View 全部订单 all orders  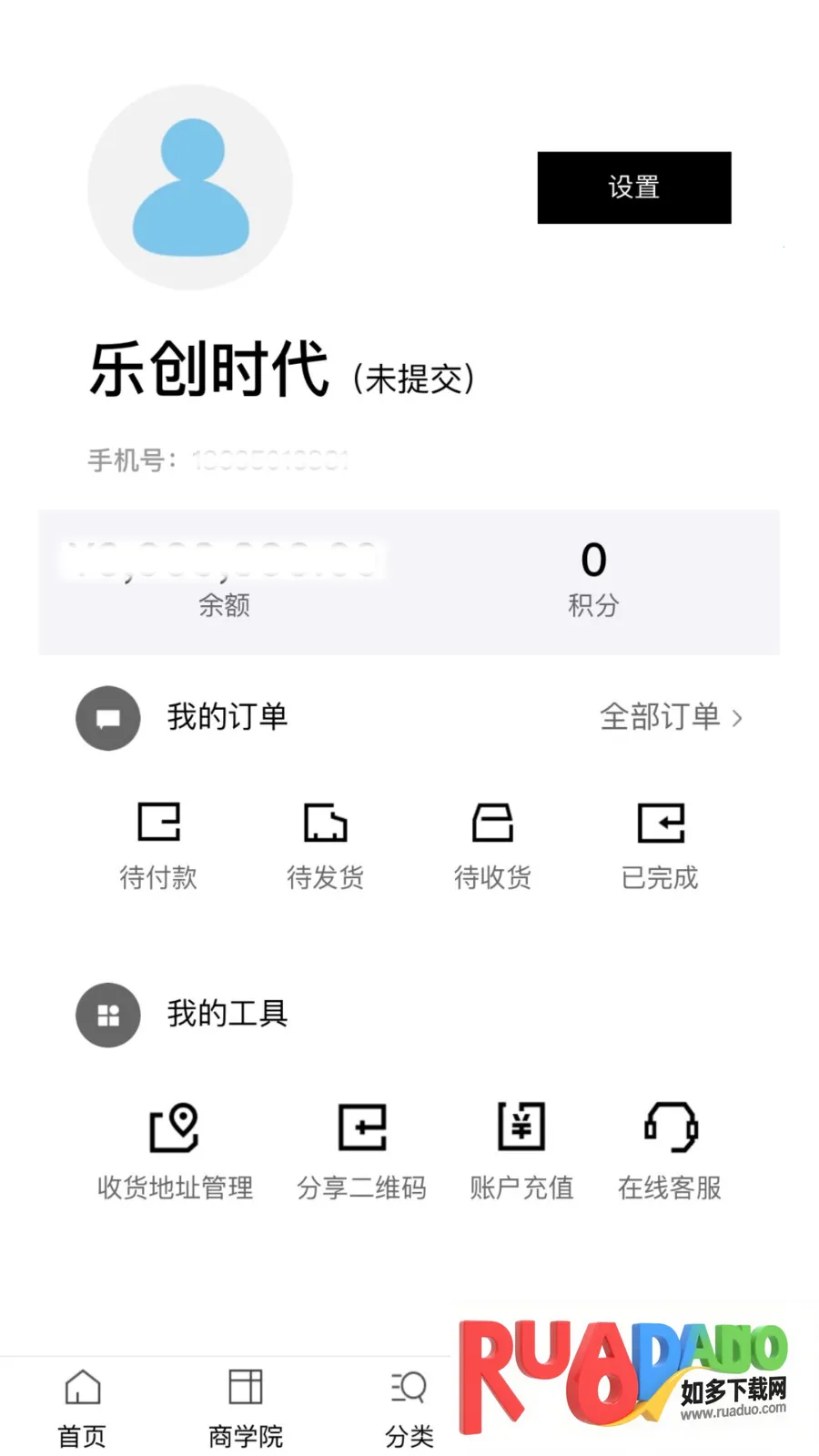tap(671, 717)
